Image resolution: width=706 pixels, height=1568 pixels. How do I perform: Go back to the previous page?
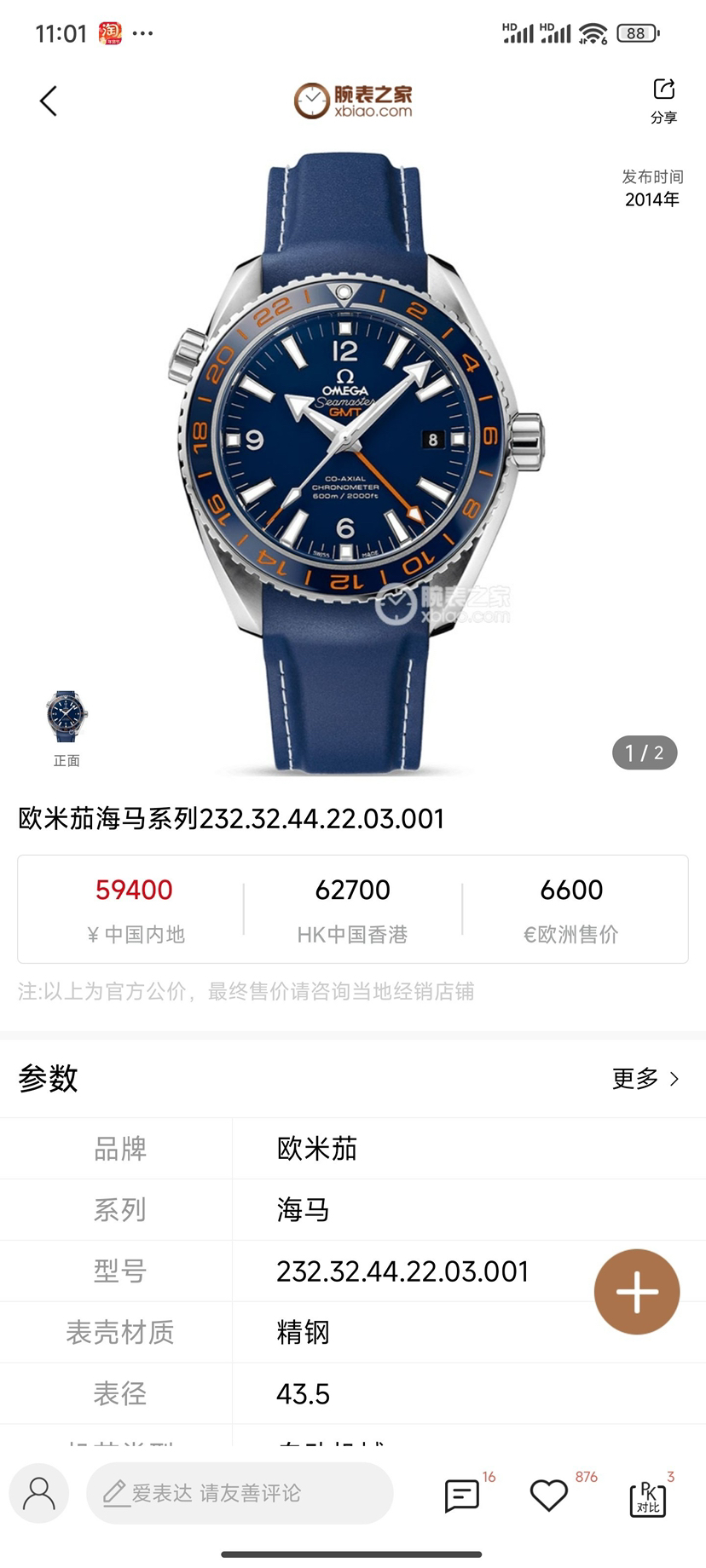(49, 101)
